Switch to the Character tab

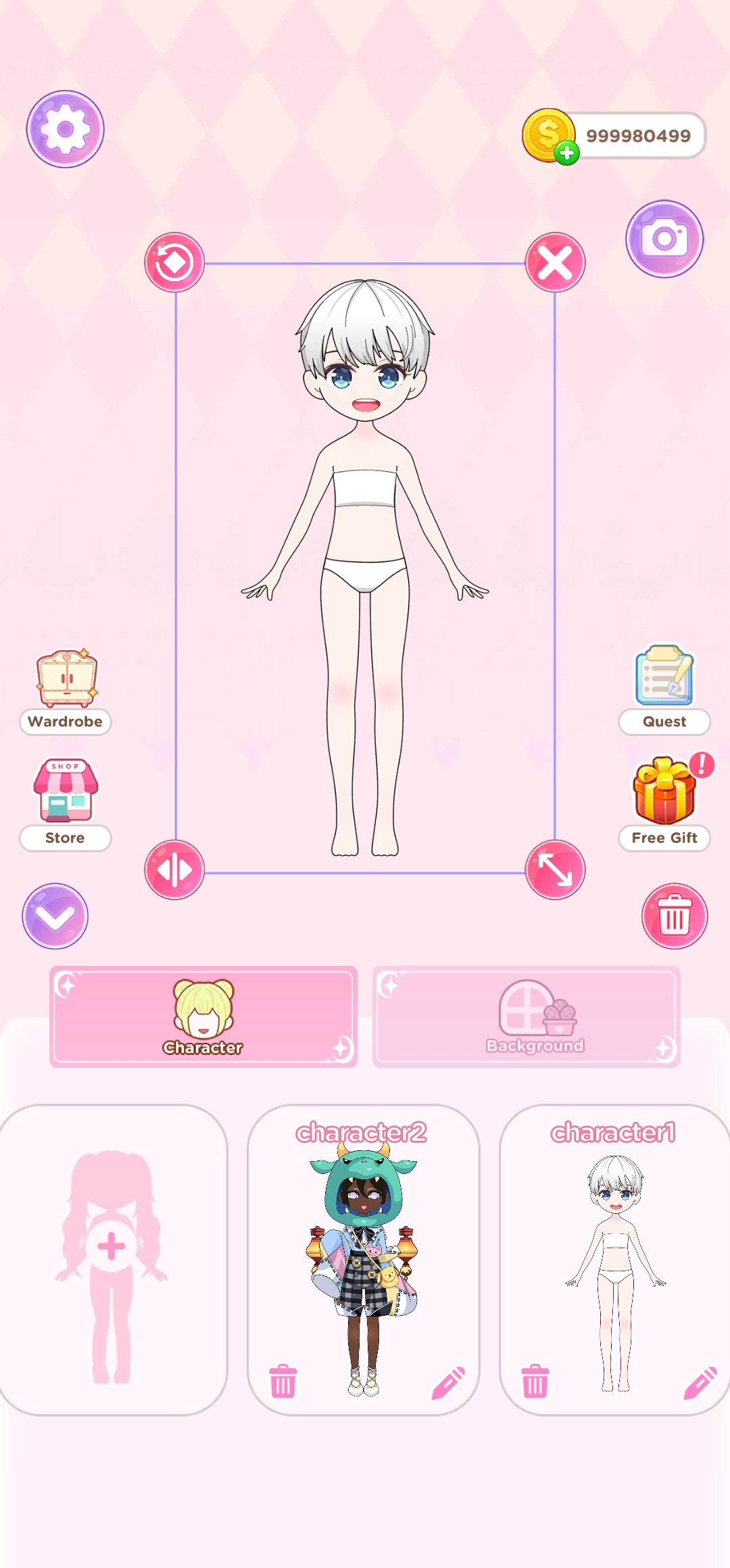pyautogui.click(x=203, y=1016)
